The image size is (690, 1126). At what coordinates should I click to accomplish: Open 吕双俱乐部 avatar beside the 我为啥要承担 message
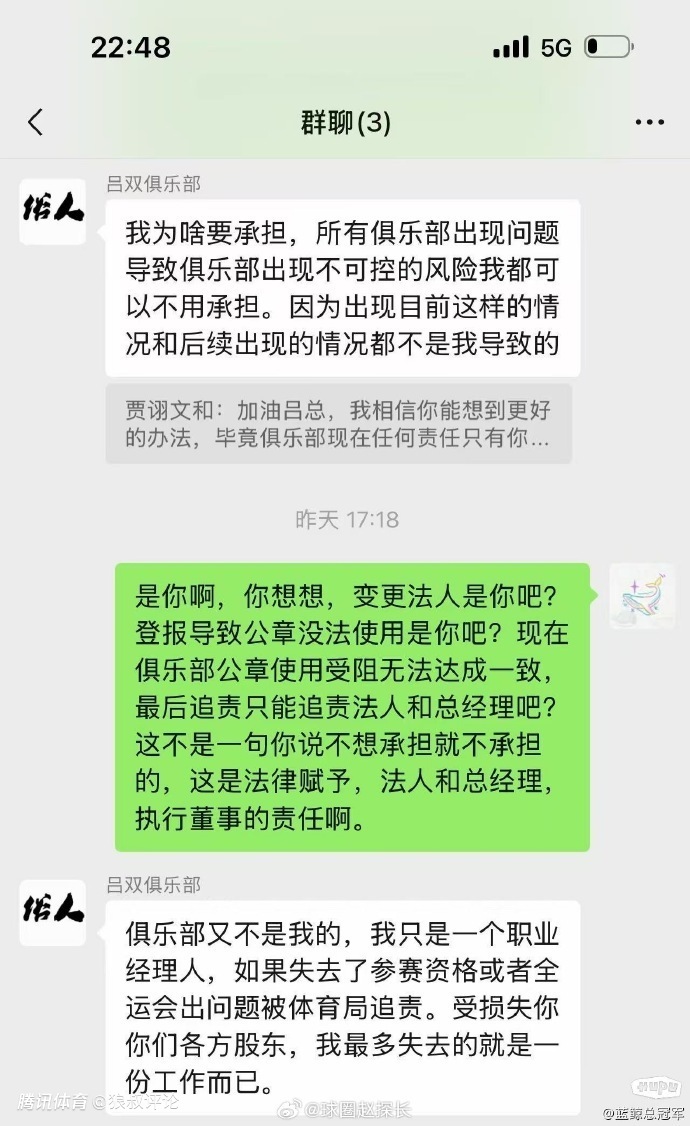(52, 212)
